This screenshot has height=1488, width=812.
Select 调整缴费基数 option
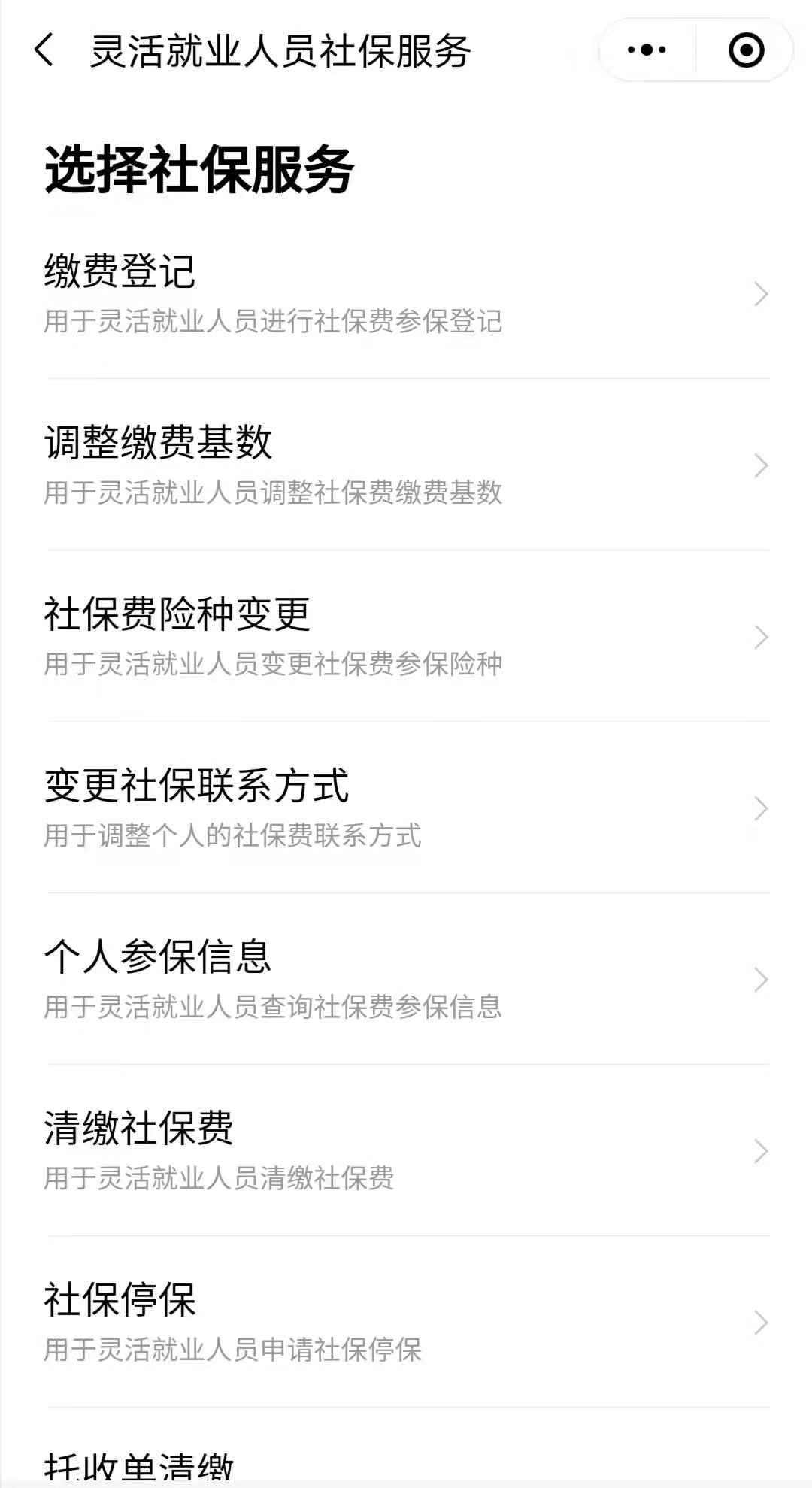pos(406,465)
